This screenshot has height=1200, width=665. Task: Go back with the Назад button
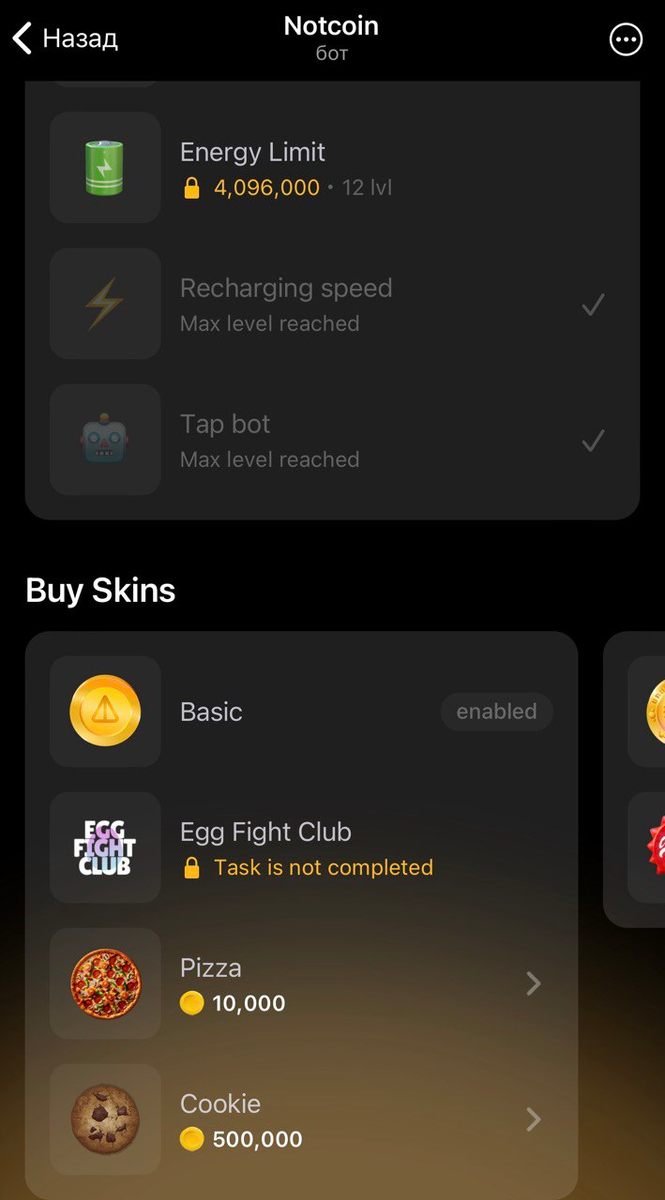(x=65, y=39)
